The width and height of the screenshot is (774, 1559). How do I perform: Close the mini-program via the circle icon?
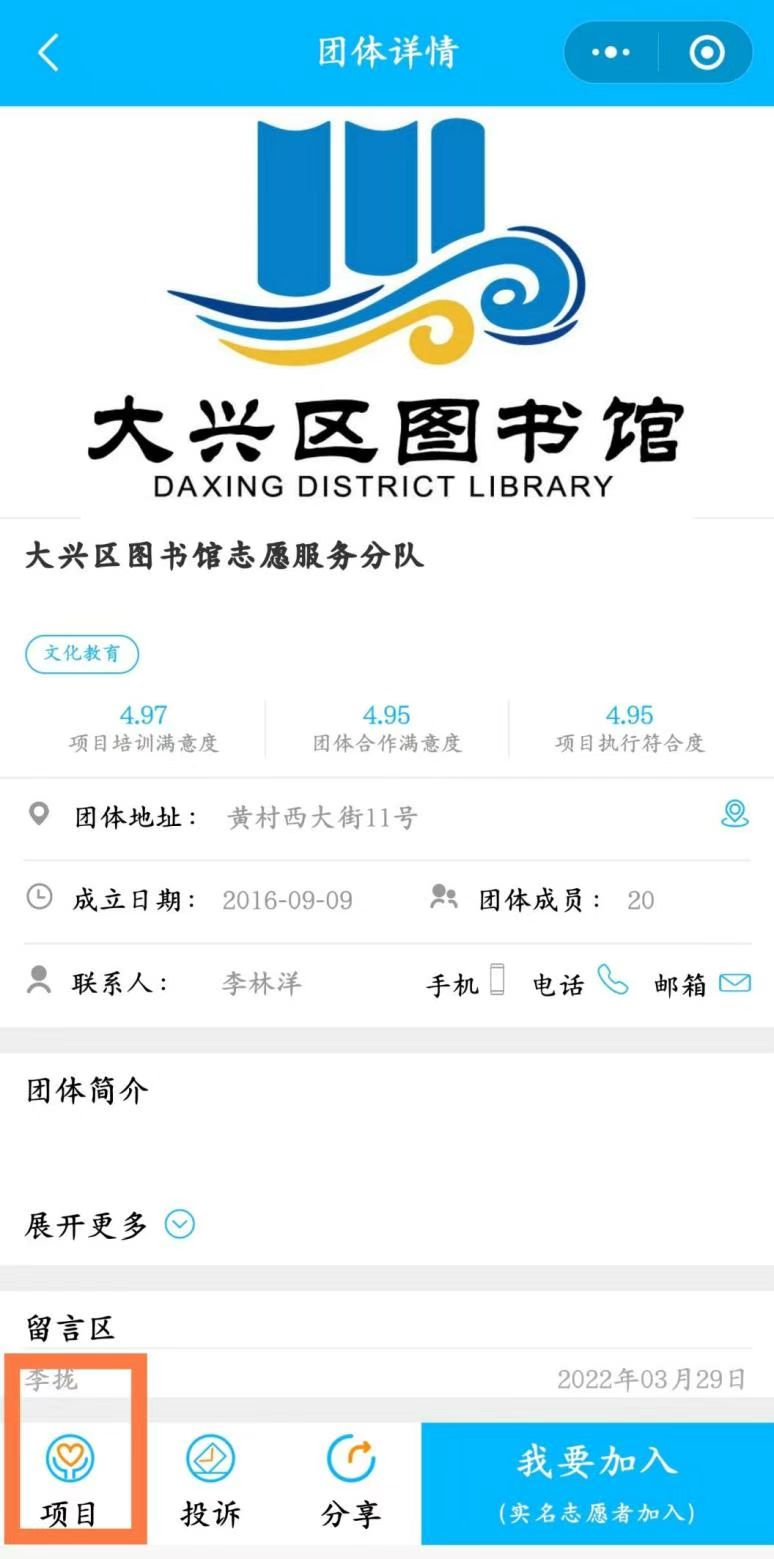[x=707, y=52]
